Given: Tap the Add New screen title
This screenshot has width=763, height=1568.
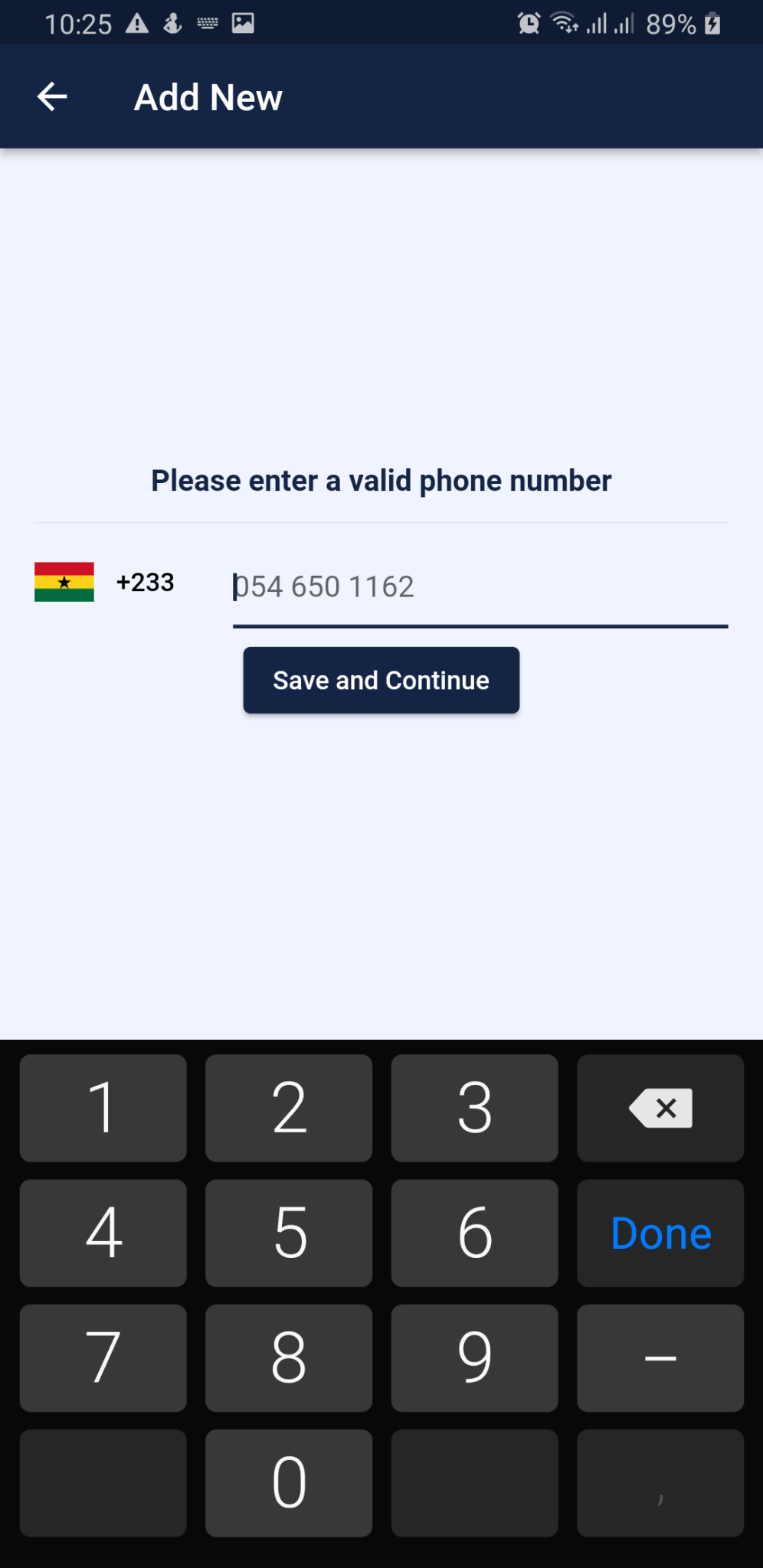Looking at the screenshot, I should click(x=208, y=96).
